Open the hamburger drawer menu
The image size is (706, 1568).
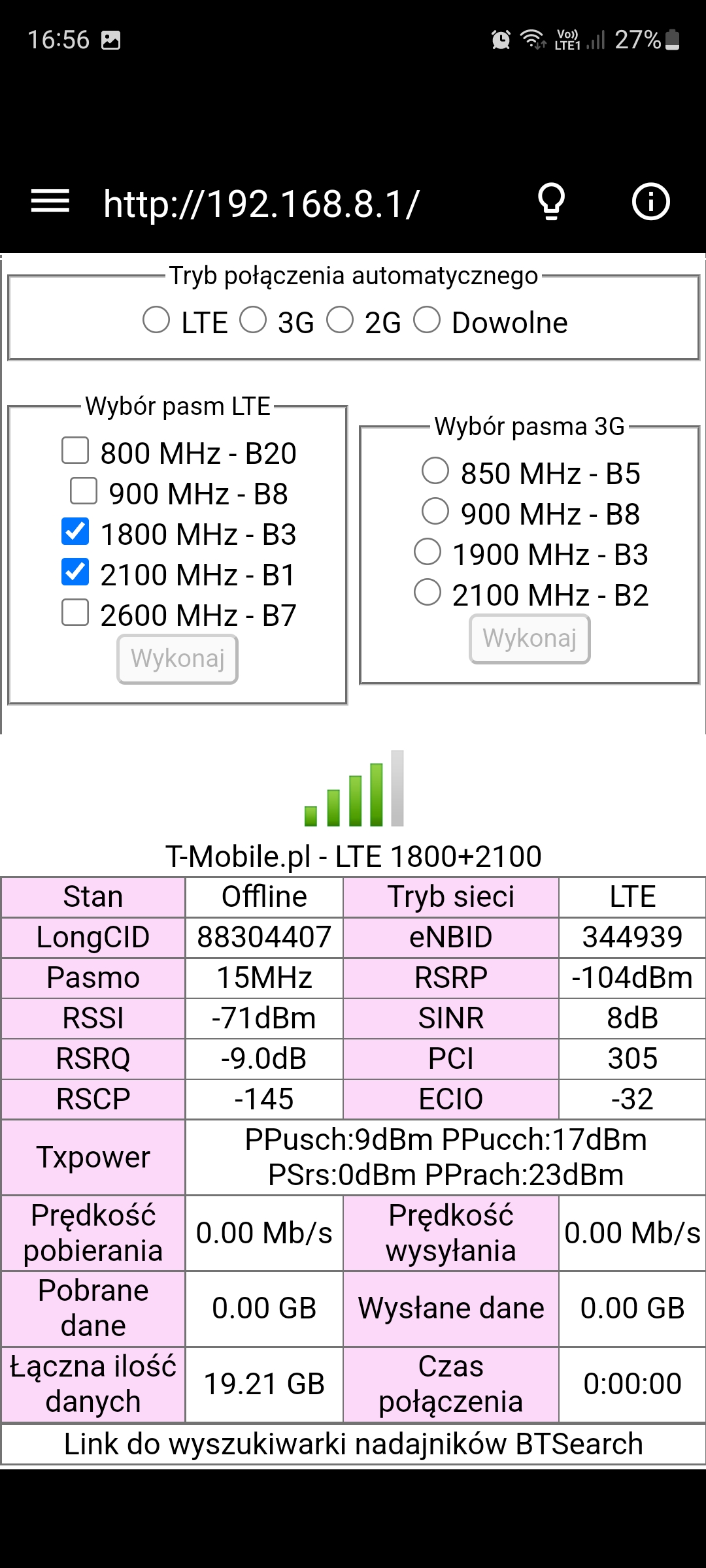(50, 201)
